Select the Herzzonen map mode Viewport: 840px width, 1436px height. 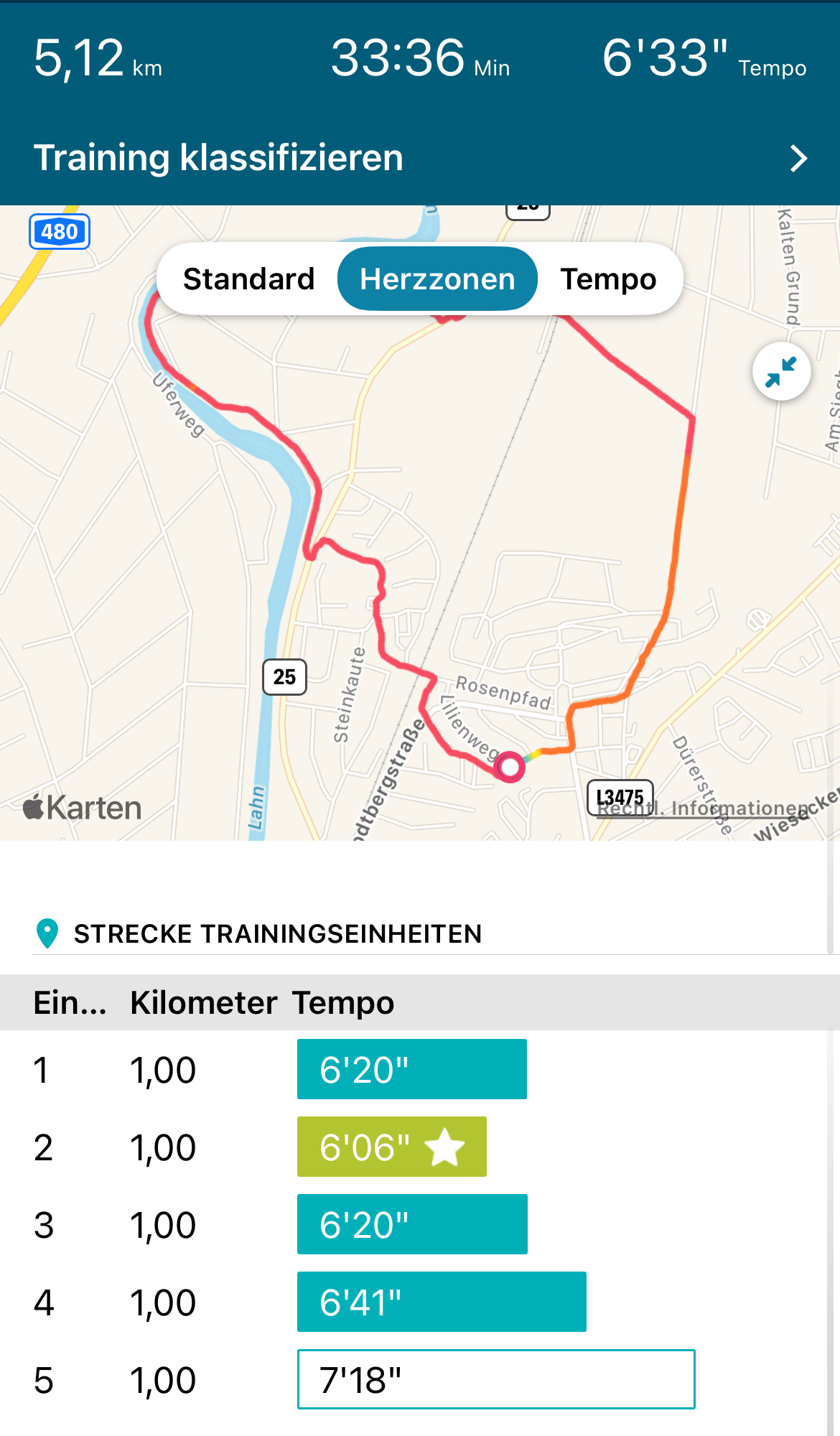[437, 279]
